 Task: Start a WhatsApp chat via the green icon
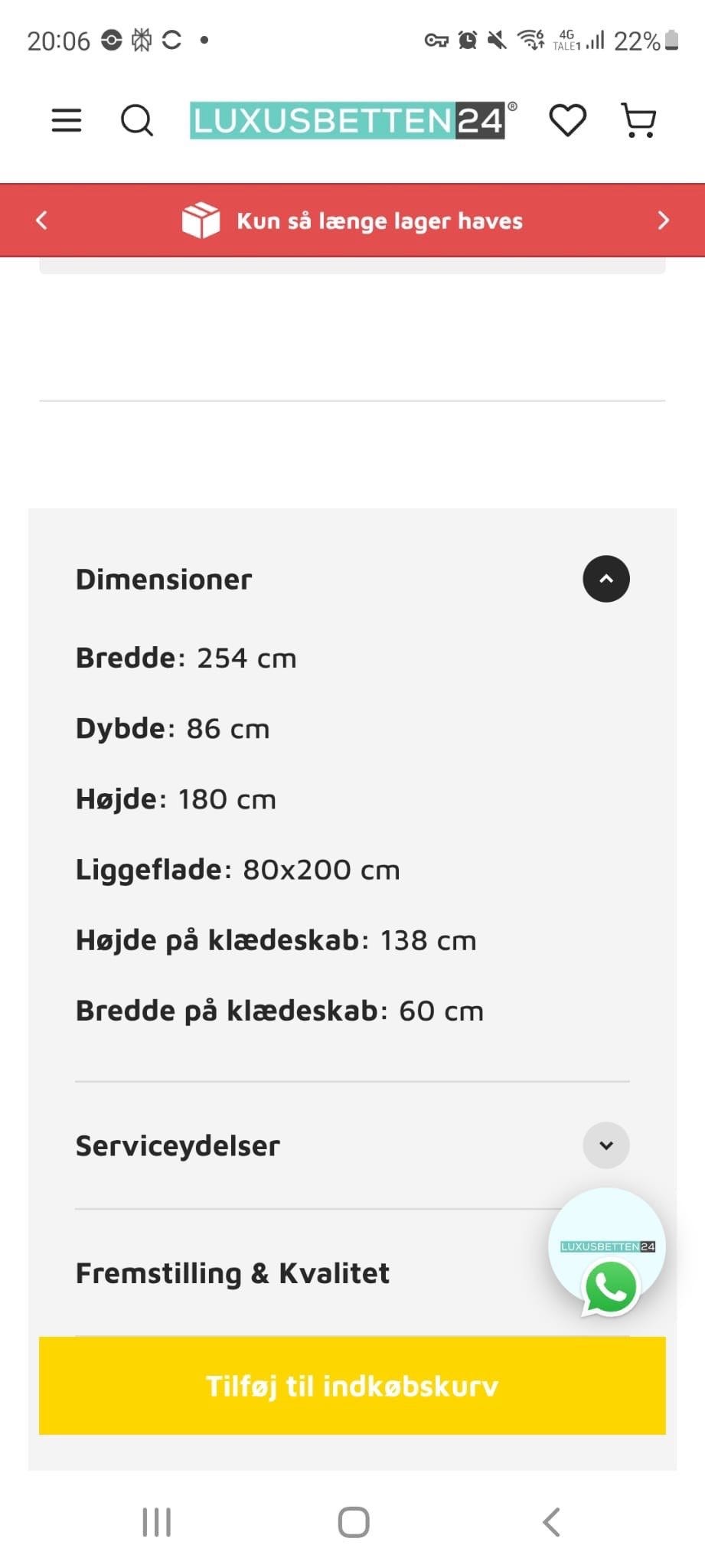point(609,1287)
